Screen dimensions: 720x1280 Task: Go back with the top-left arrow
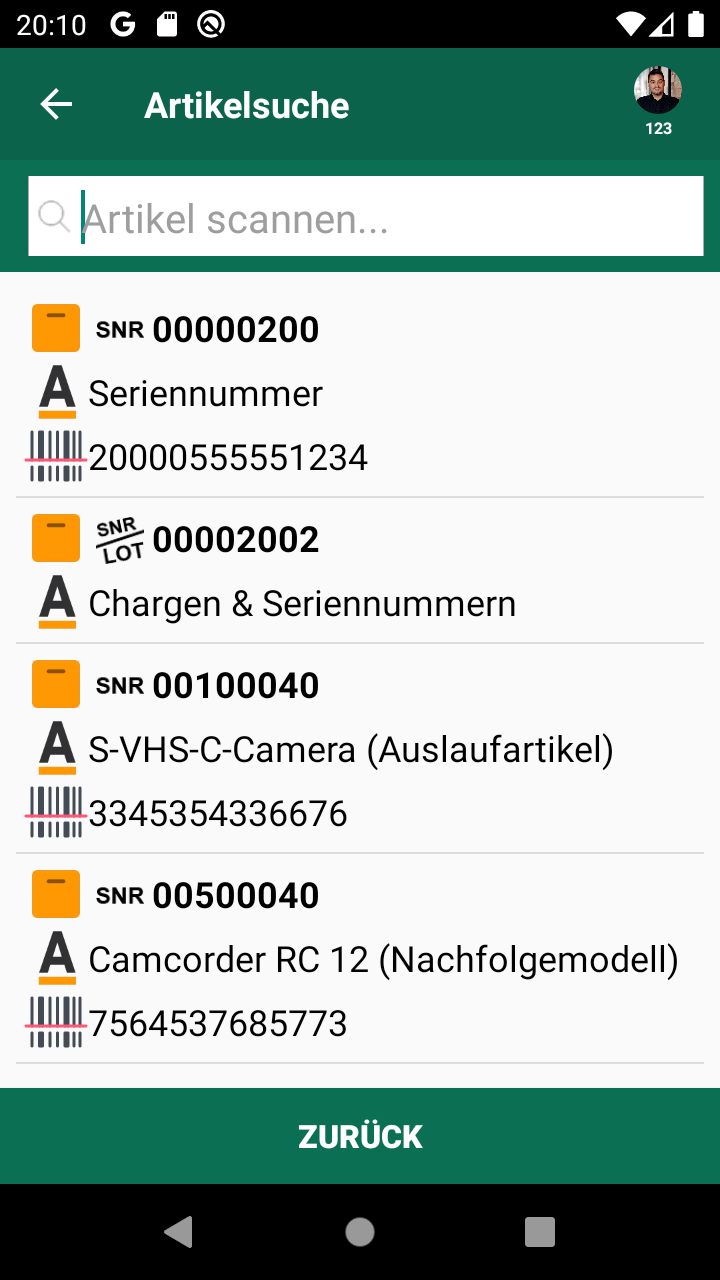(56, 104)
